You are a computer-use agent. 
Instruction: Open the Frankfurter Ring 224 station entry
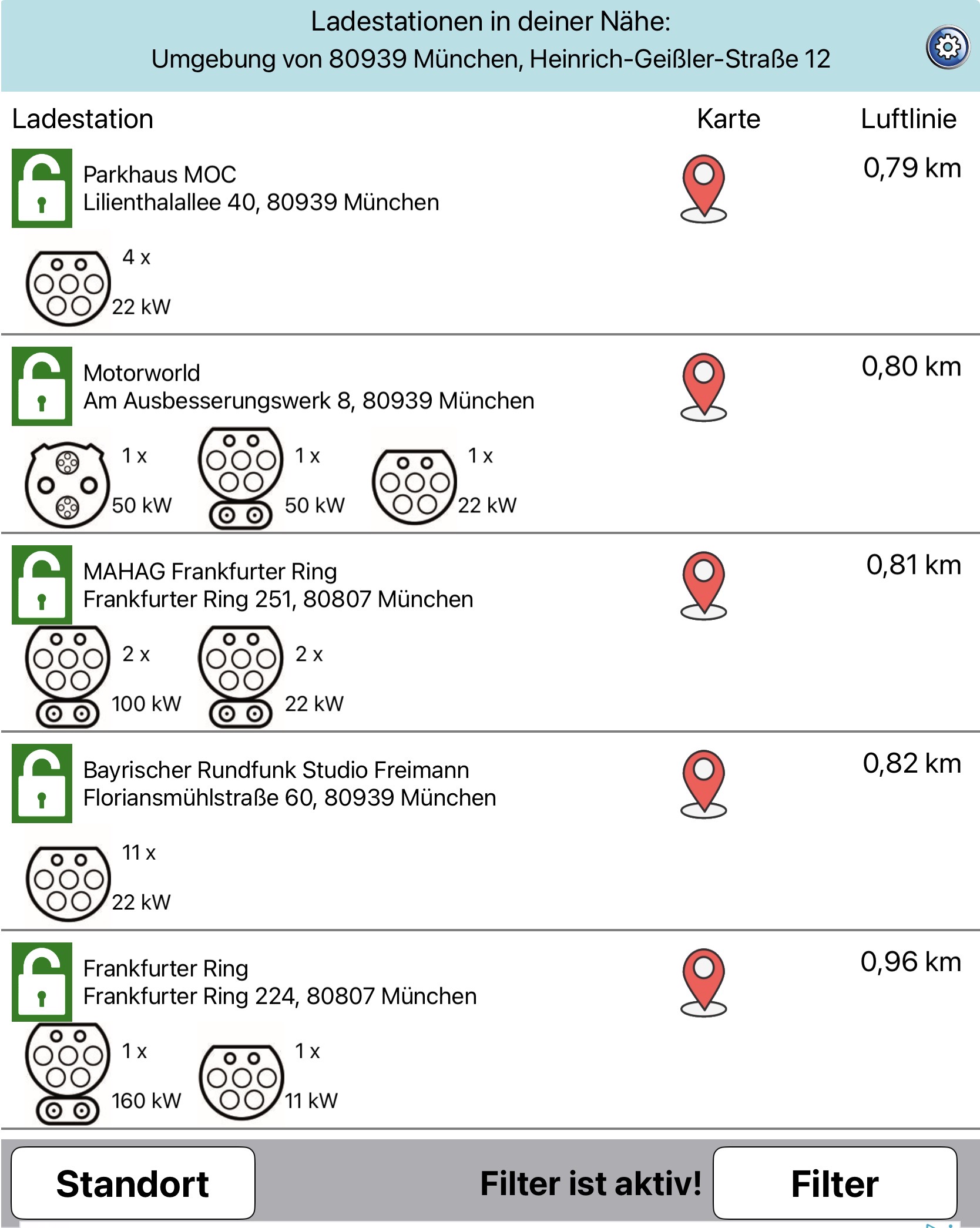click(280, 983)
